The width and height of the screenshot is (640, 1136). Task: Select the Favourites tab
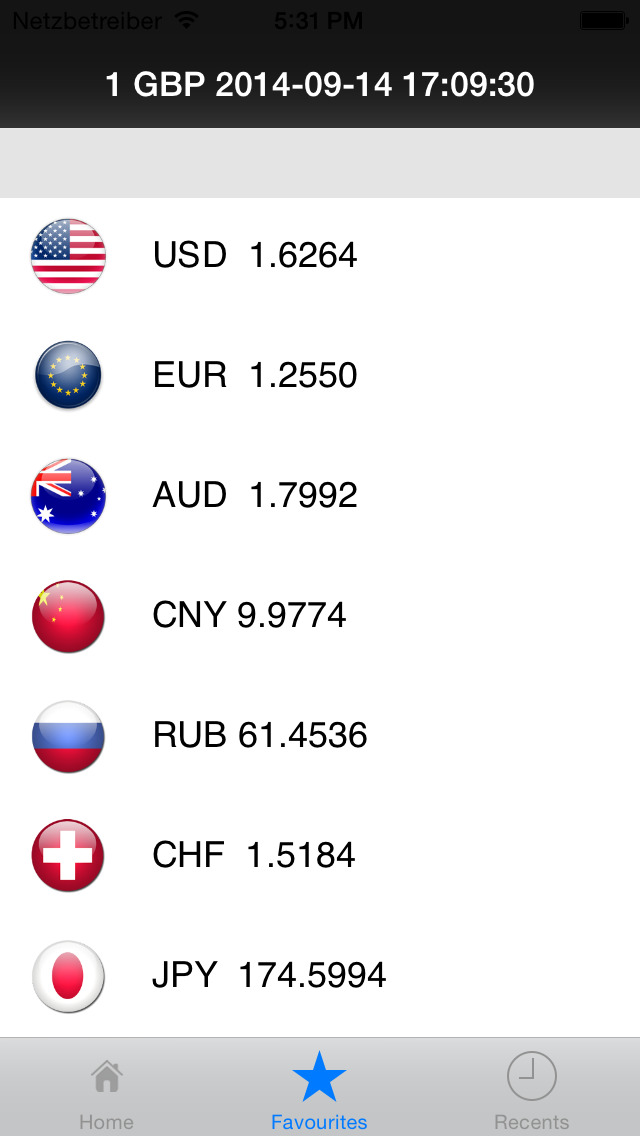pos(319,1090)
